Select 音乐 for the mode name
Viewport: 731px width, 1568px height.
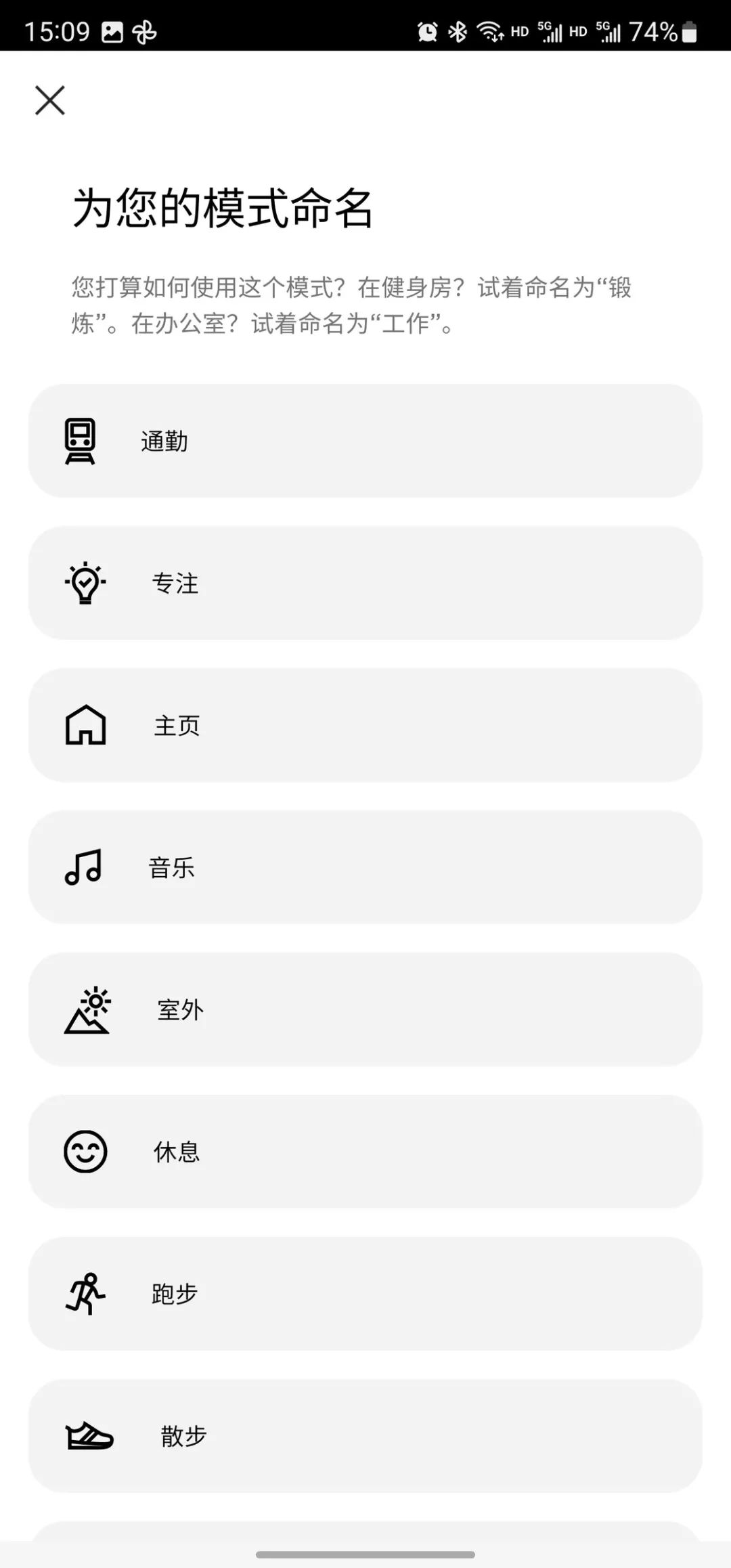coord(365,867)
